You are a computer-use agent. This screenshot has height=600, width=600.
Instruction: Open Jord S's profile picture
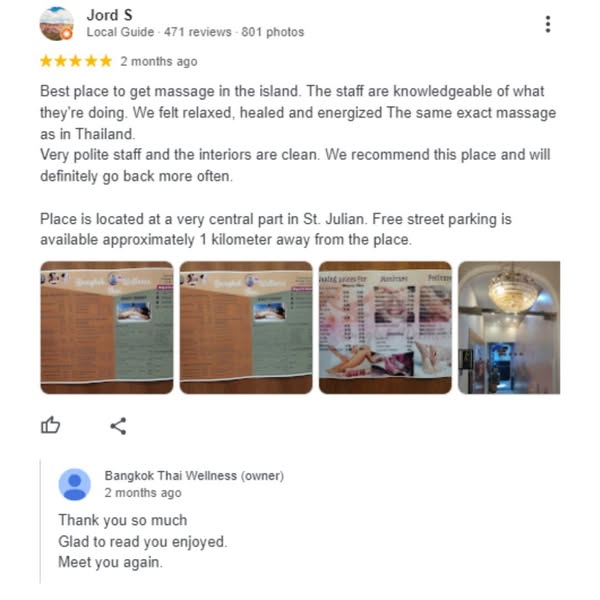tap(56, 24)
